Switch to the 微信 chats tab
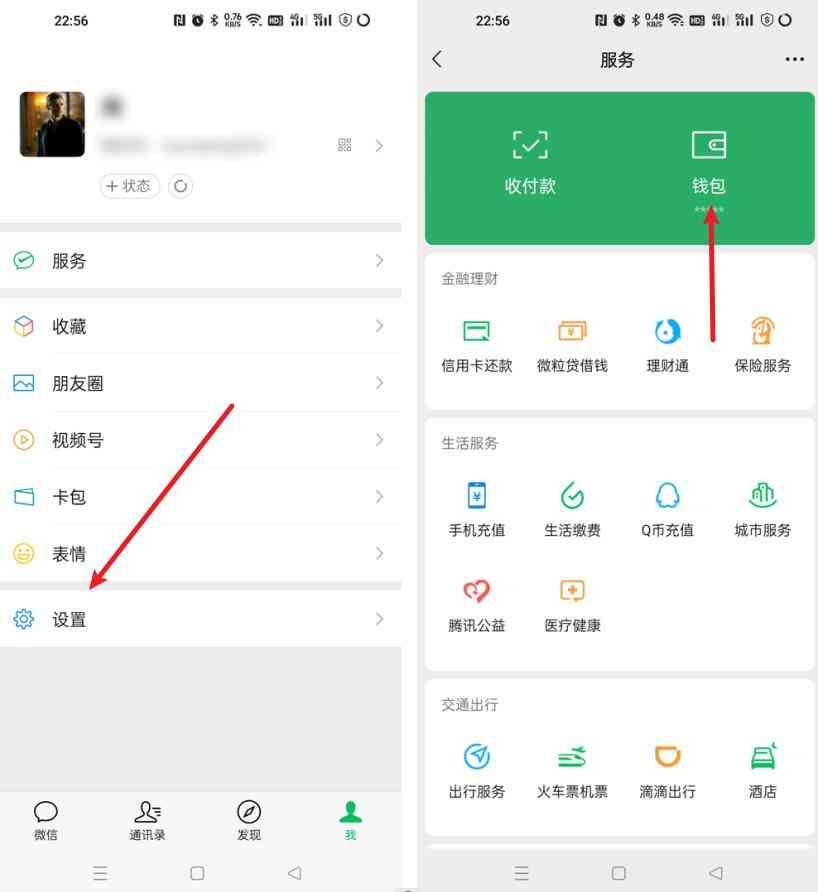Screen dimensions: 818x892 tap(46, 820)
